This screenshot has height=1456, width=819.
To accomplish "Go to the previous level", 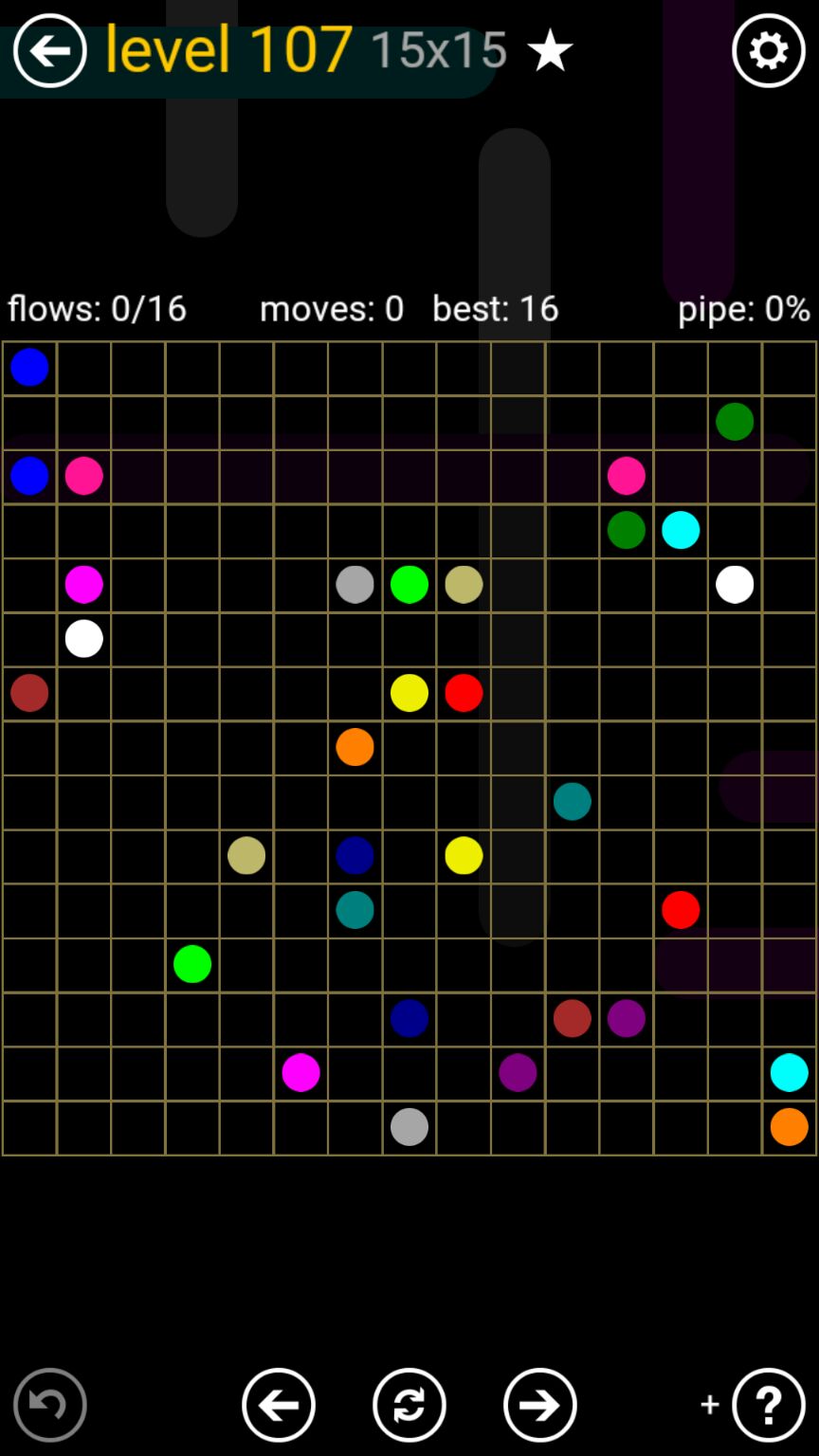I will tap(279, 1404).
